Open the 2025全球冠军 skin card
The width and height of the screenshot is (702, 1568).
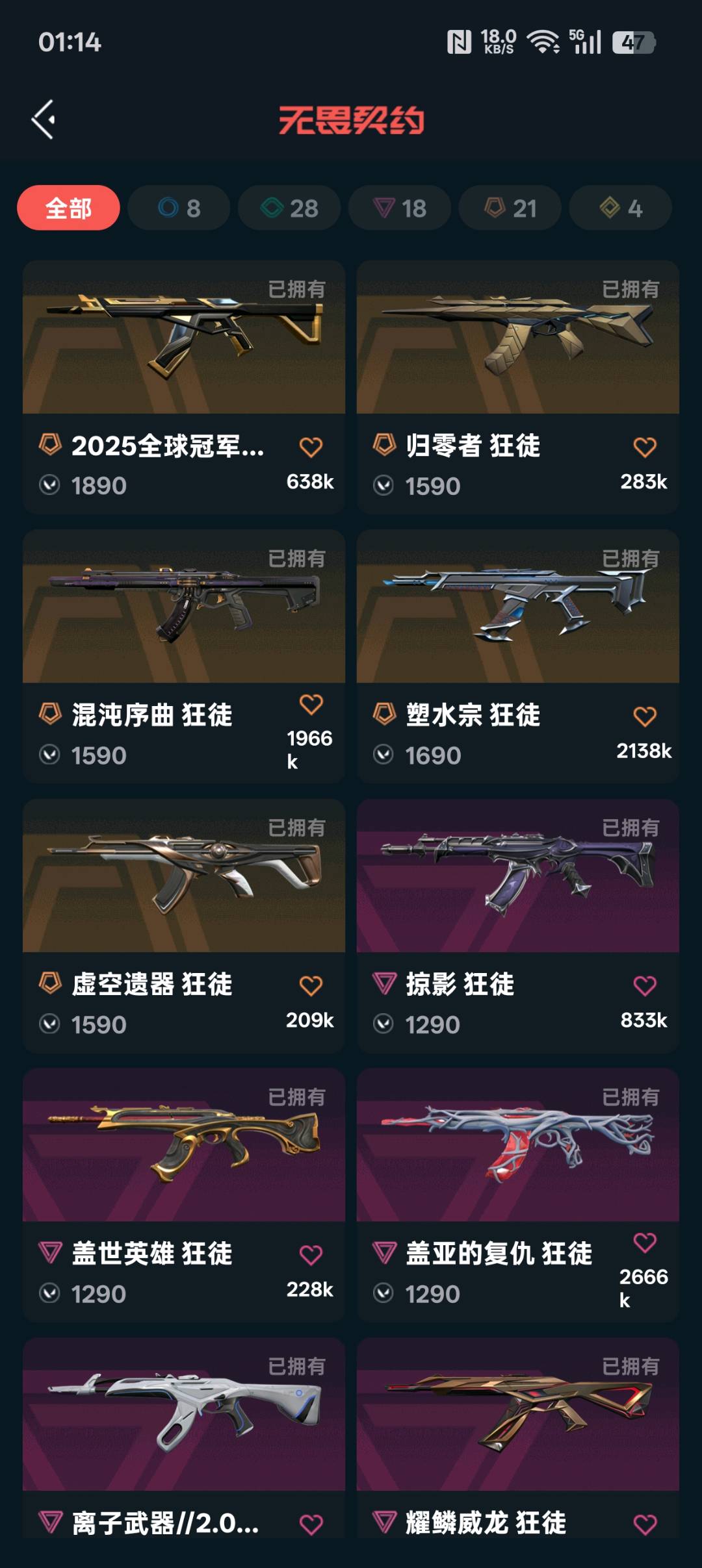(184, 338)
